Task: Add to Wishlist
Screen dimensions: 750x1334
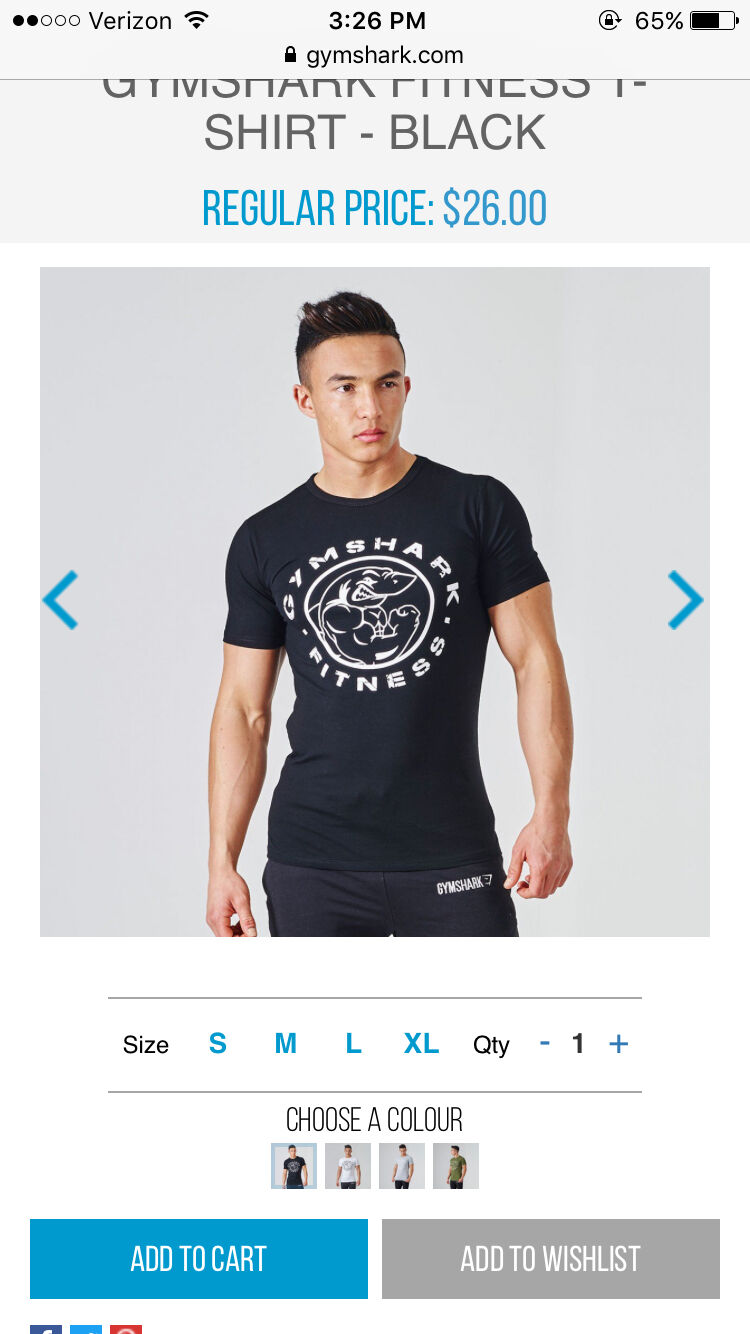Action: [x=550, y=1259]
